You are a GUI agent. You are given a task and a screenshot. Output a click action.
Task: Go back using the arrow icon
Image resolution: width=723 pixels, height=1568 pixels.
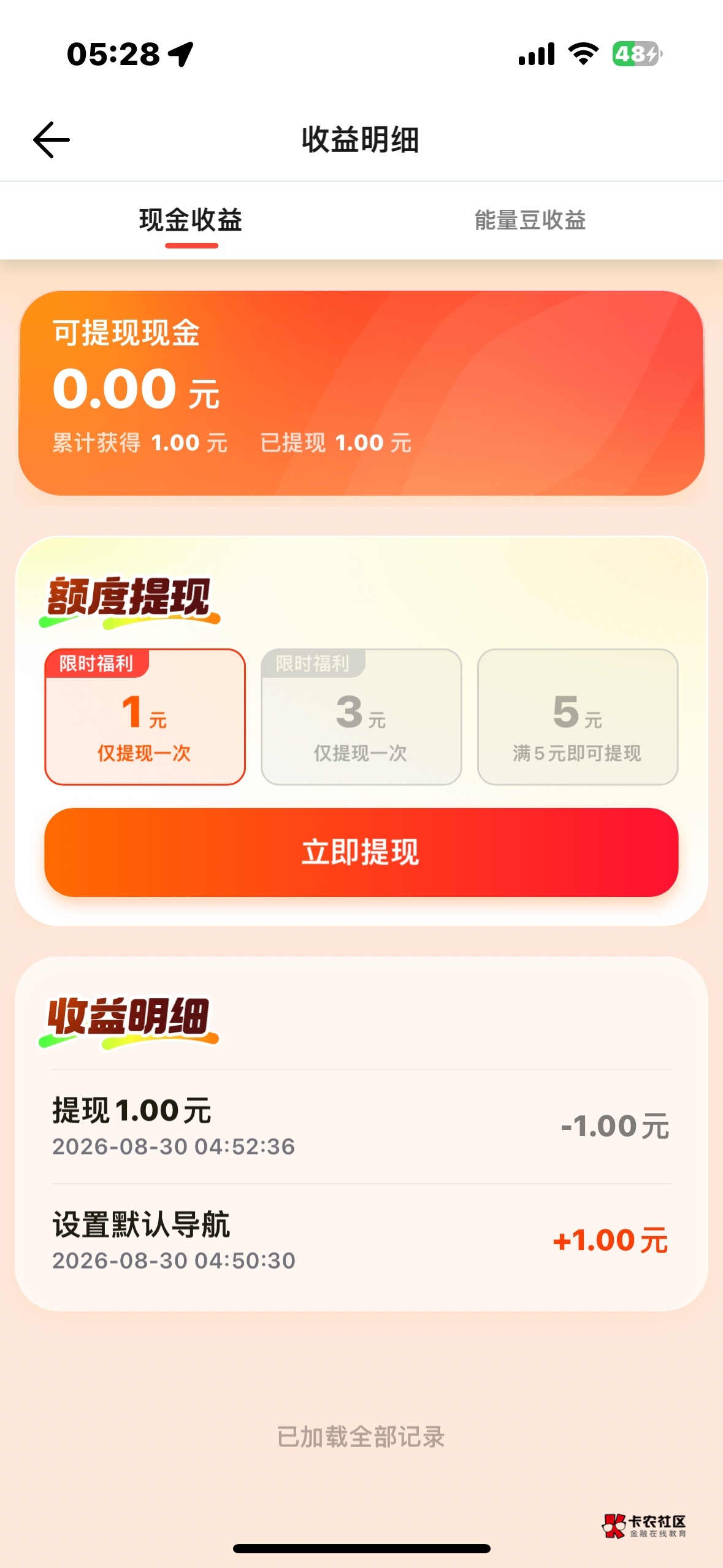point(52,140)
